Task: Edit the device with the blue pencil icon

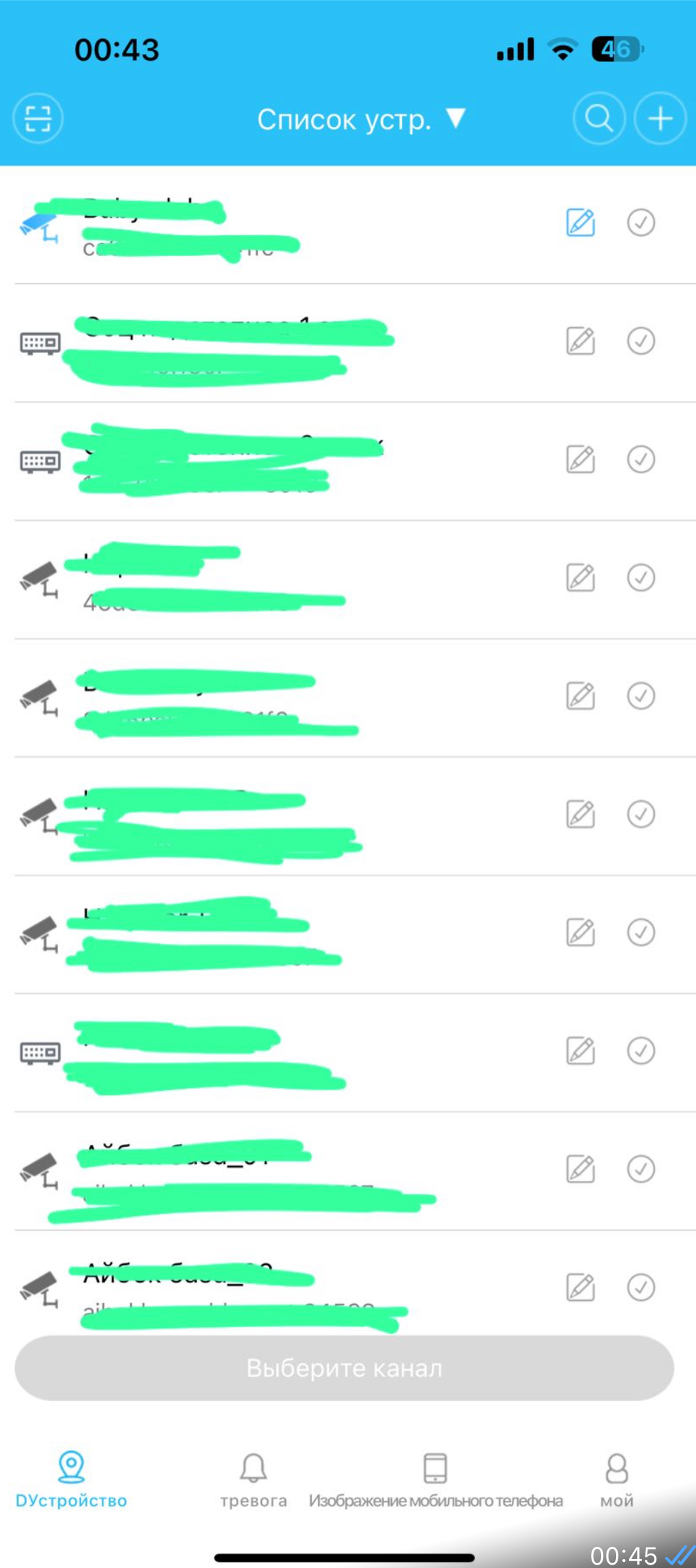Action: (581, 223)
